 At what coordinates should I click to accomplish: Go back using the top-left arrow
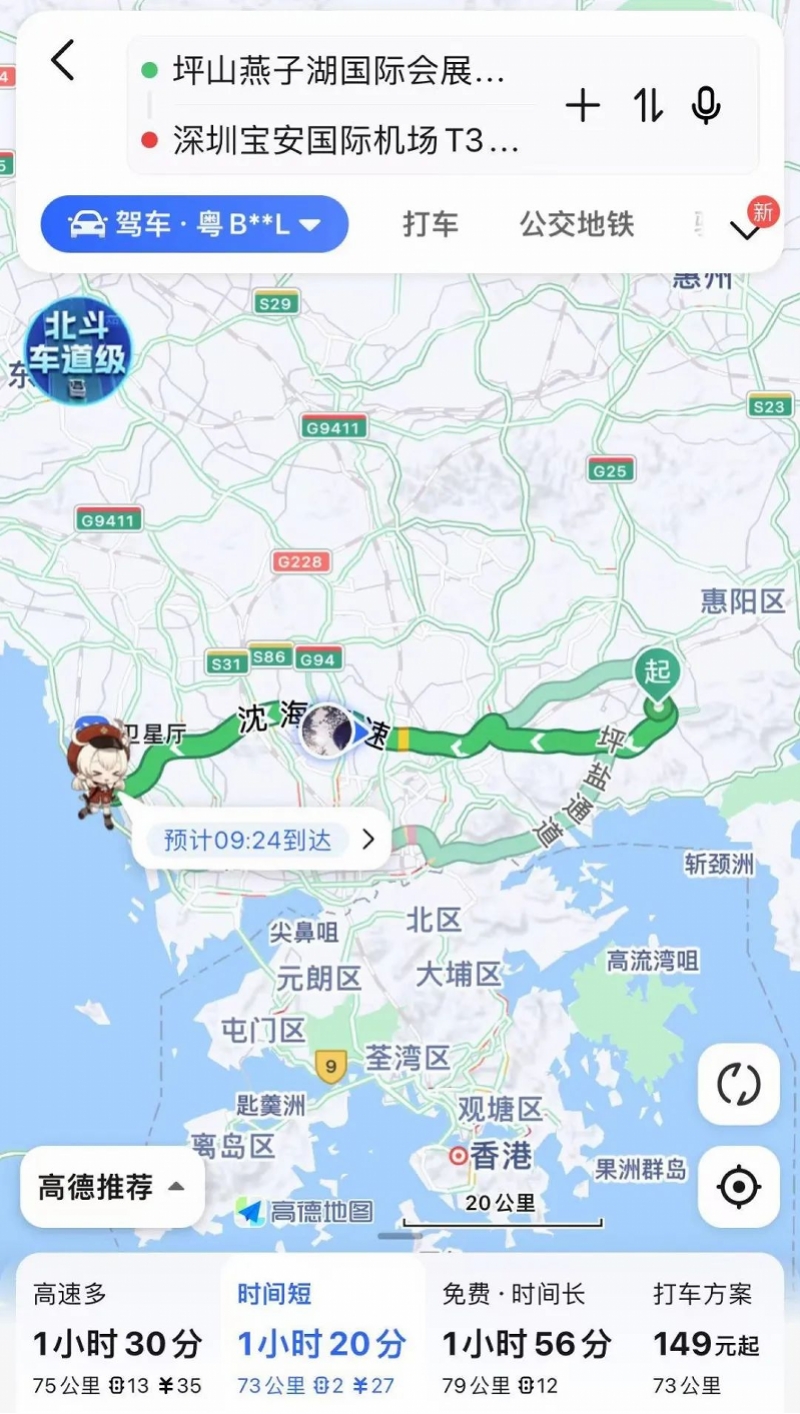click(63, 61)
